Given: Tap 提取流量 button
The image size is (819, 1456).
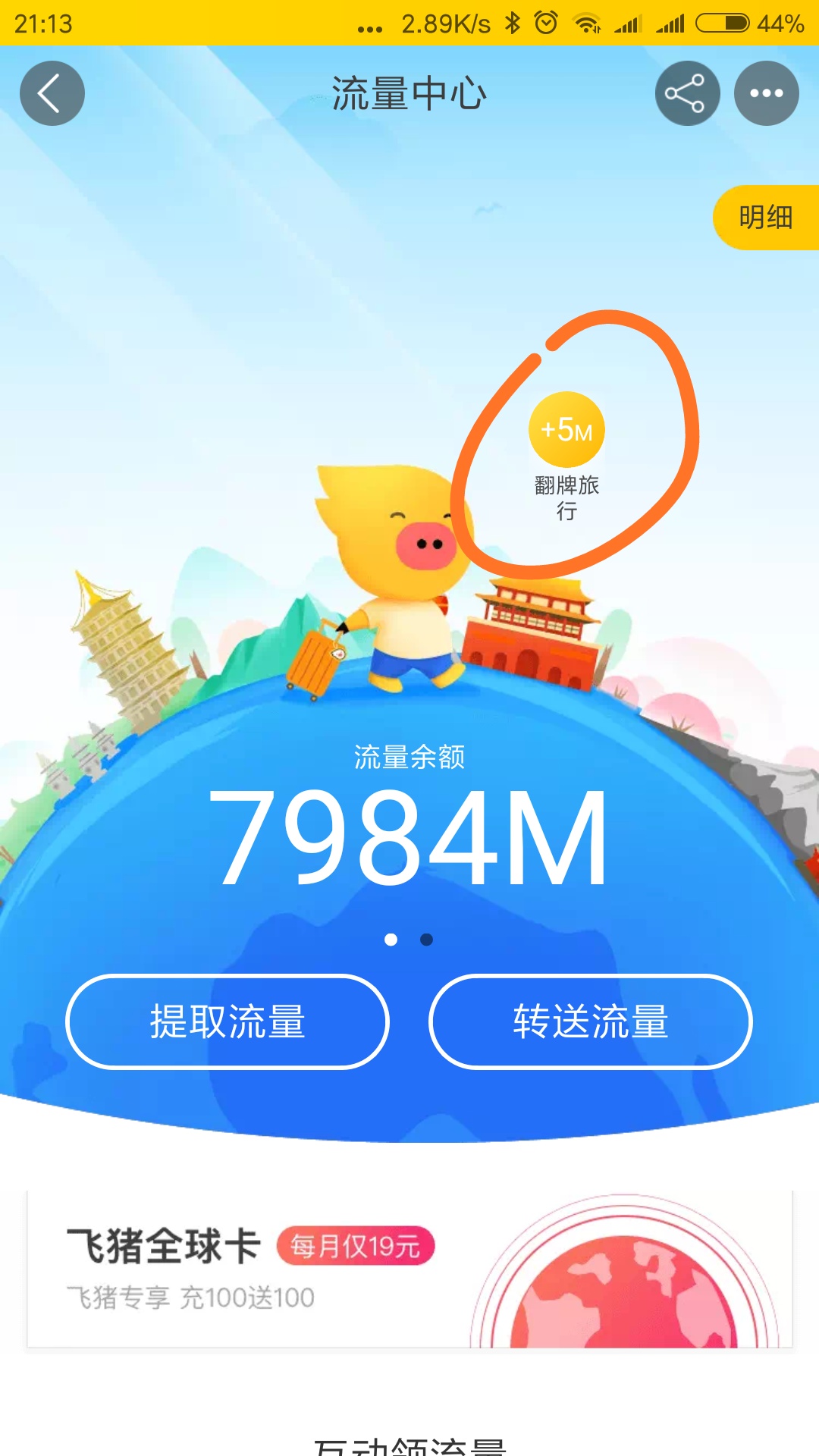Looking at the screenshot, I should click(227, 1021).
